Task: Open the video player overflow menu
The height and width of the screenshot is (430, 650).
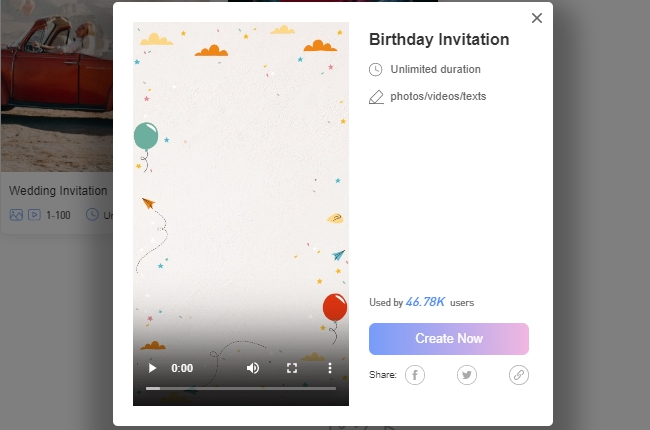Action: pos(330,368)
